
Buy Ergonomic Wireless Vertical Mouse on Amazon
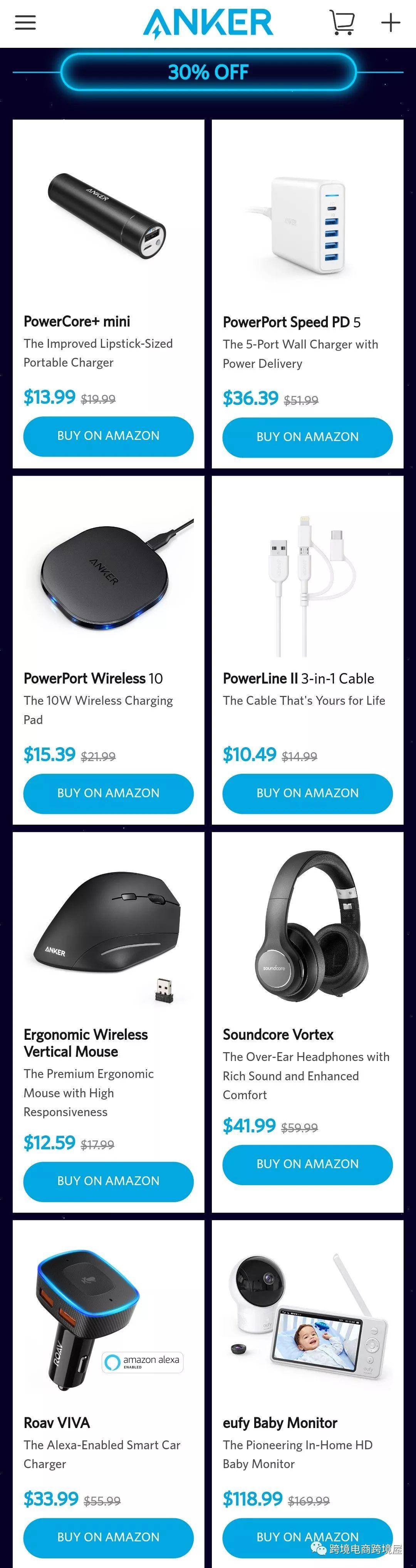click(108, 1181)
